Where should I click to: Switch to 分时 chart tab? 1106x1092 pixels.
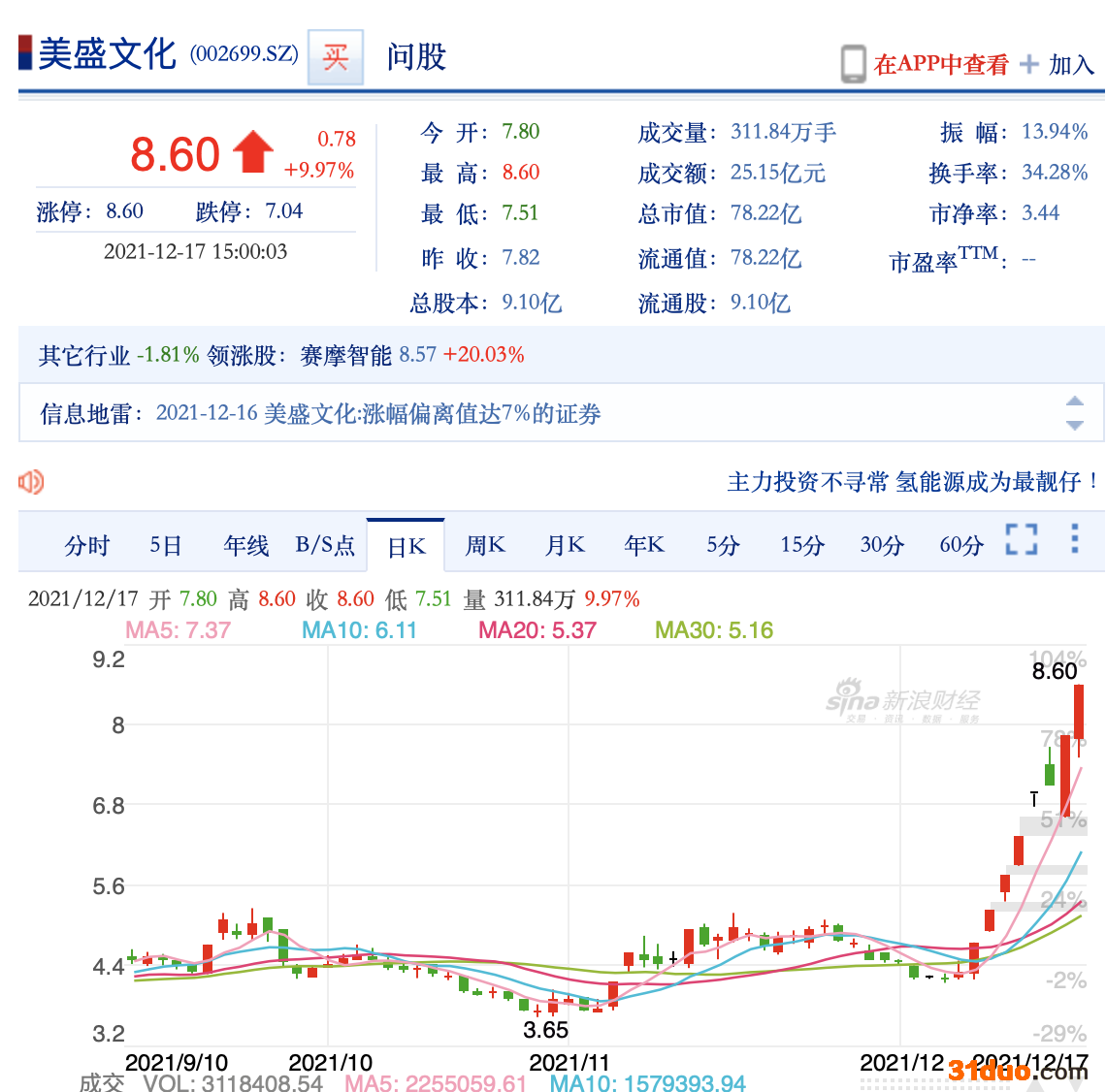click(87, 546)
